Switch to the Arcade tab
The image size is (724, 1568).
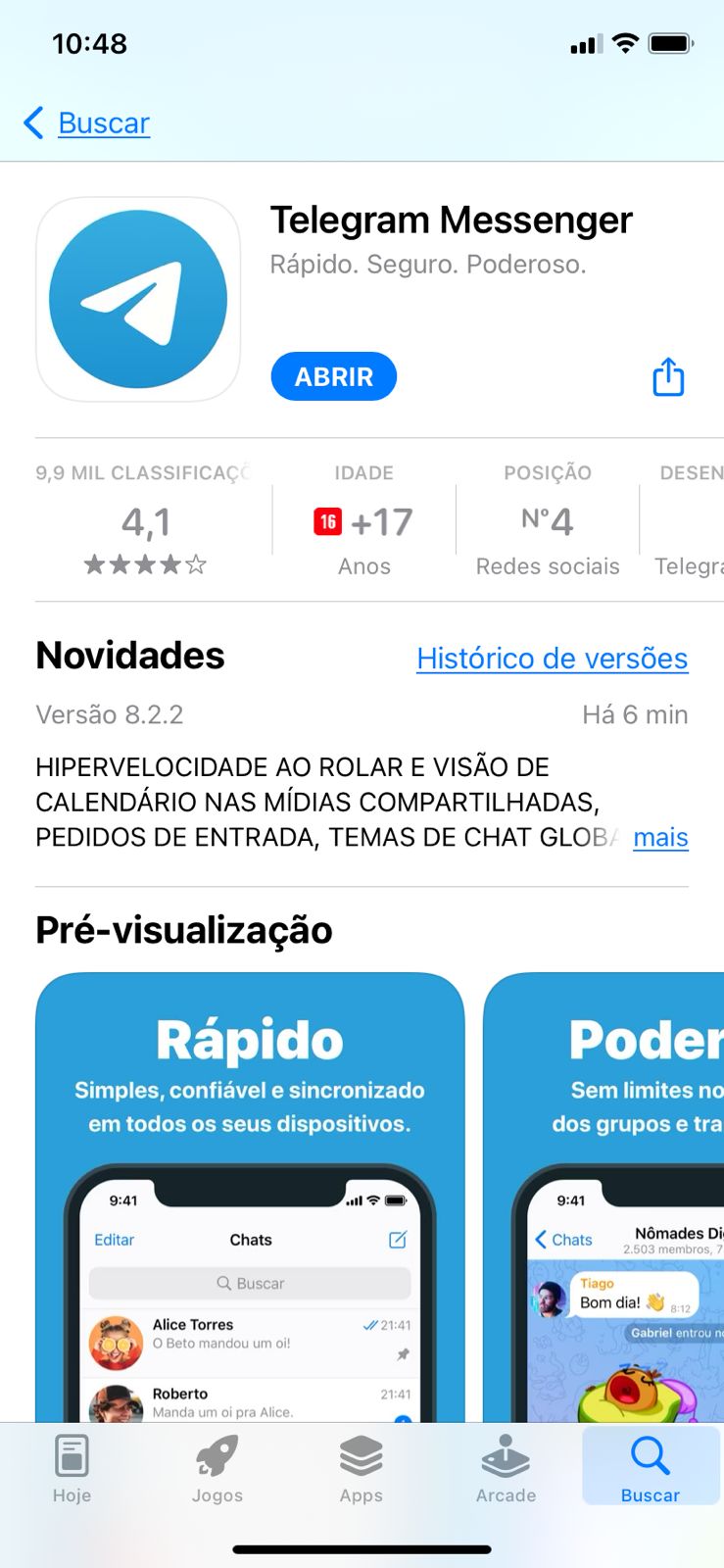506,1468
